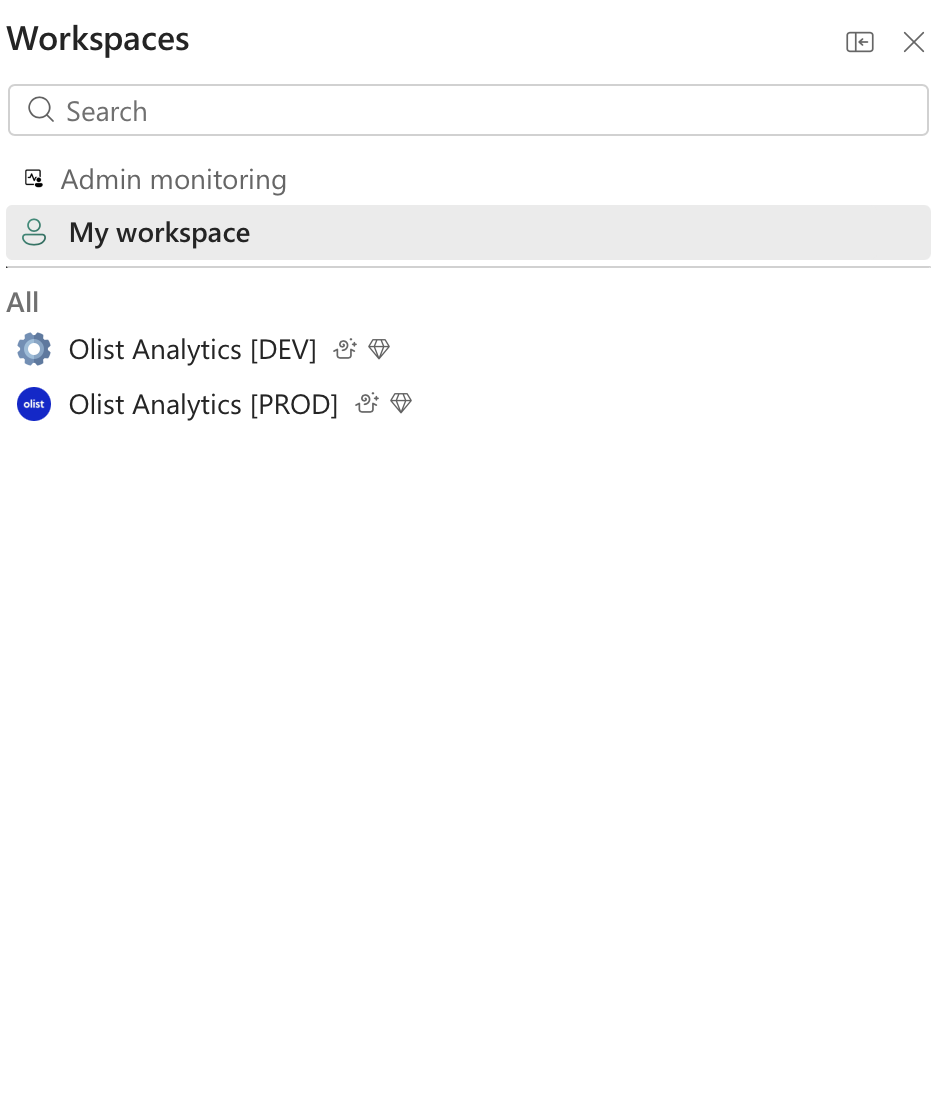Open Olist Analytics [DEV] workspace

click(x=192, y=350)
